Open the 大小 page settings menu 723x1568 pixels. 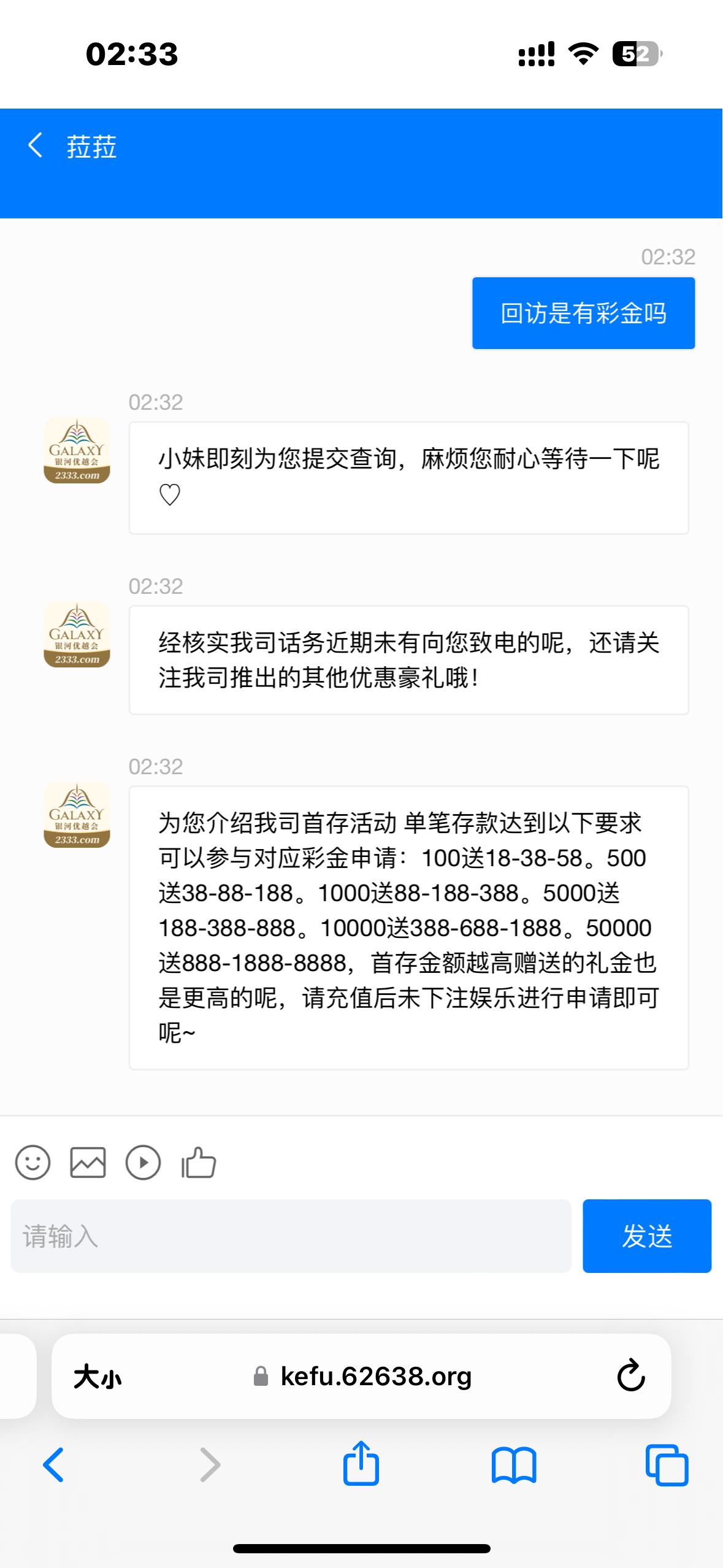[98, 1377]
